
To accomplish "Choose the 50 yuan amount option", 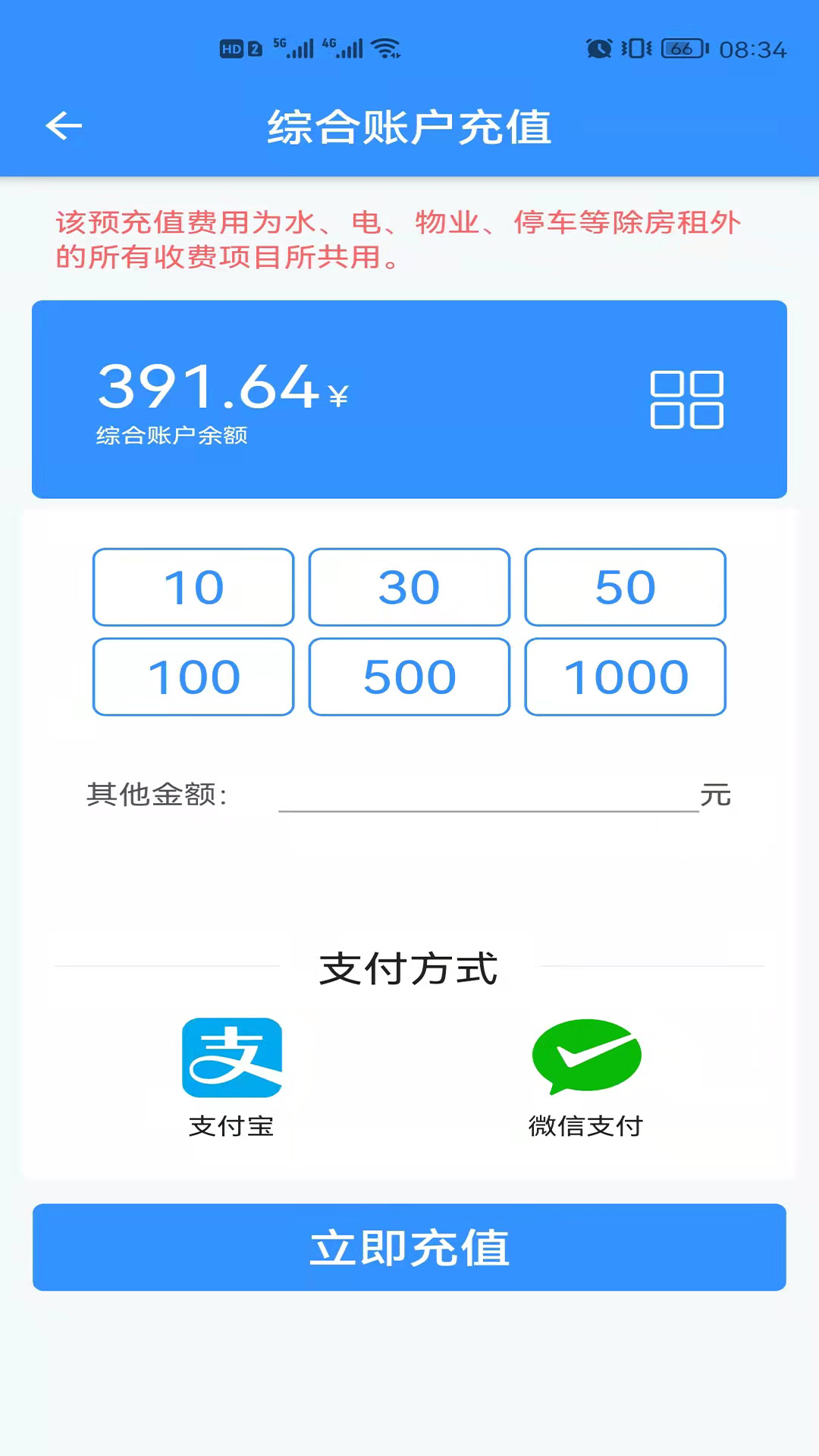I will point(626,587).
